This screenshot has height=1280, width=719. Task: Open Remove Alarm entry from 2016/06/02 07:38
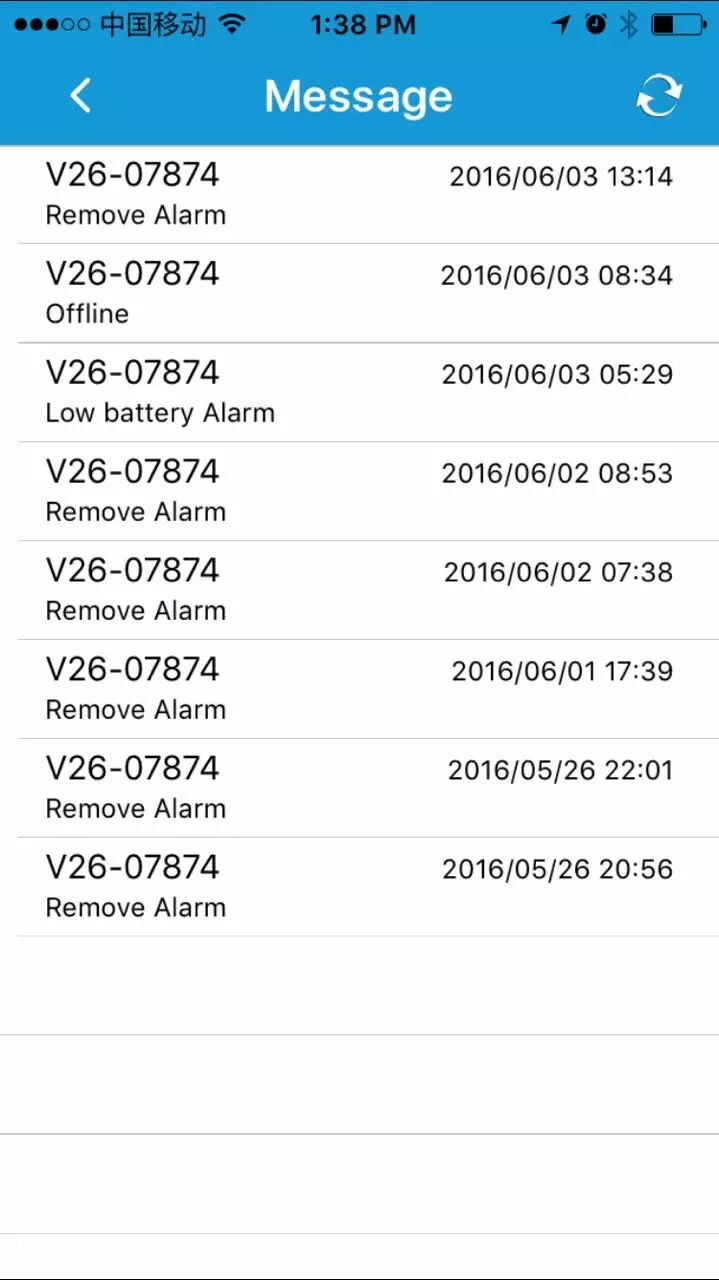[359, 590]
